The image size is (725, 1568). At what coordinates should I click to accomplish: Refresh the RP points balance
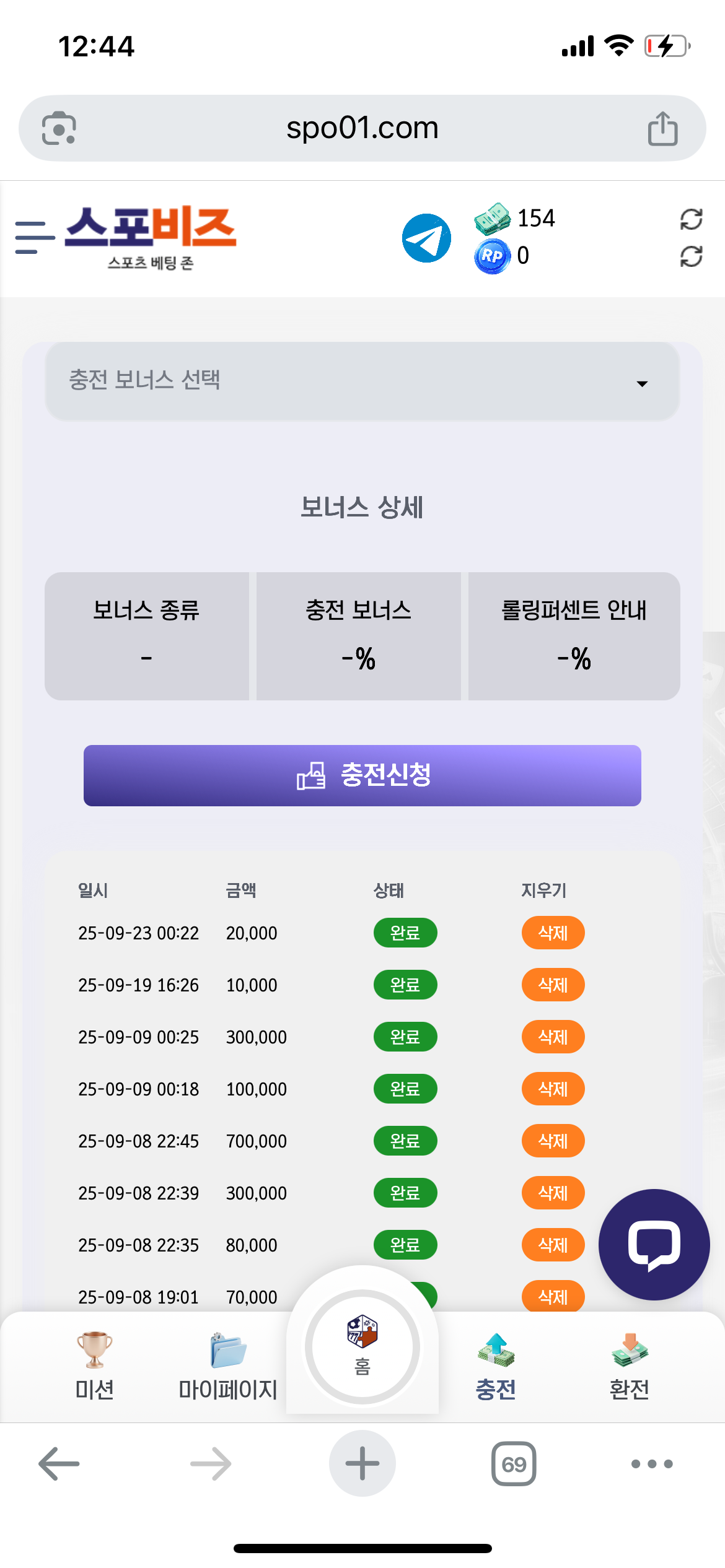coord(691,256)
